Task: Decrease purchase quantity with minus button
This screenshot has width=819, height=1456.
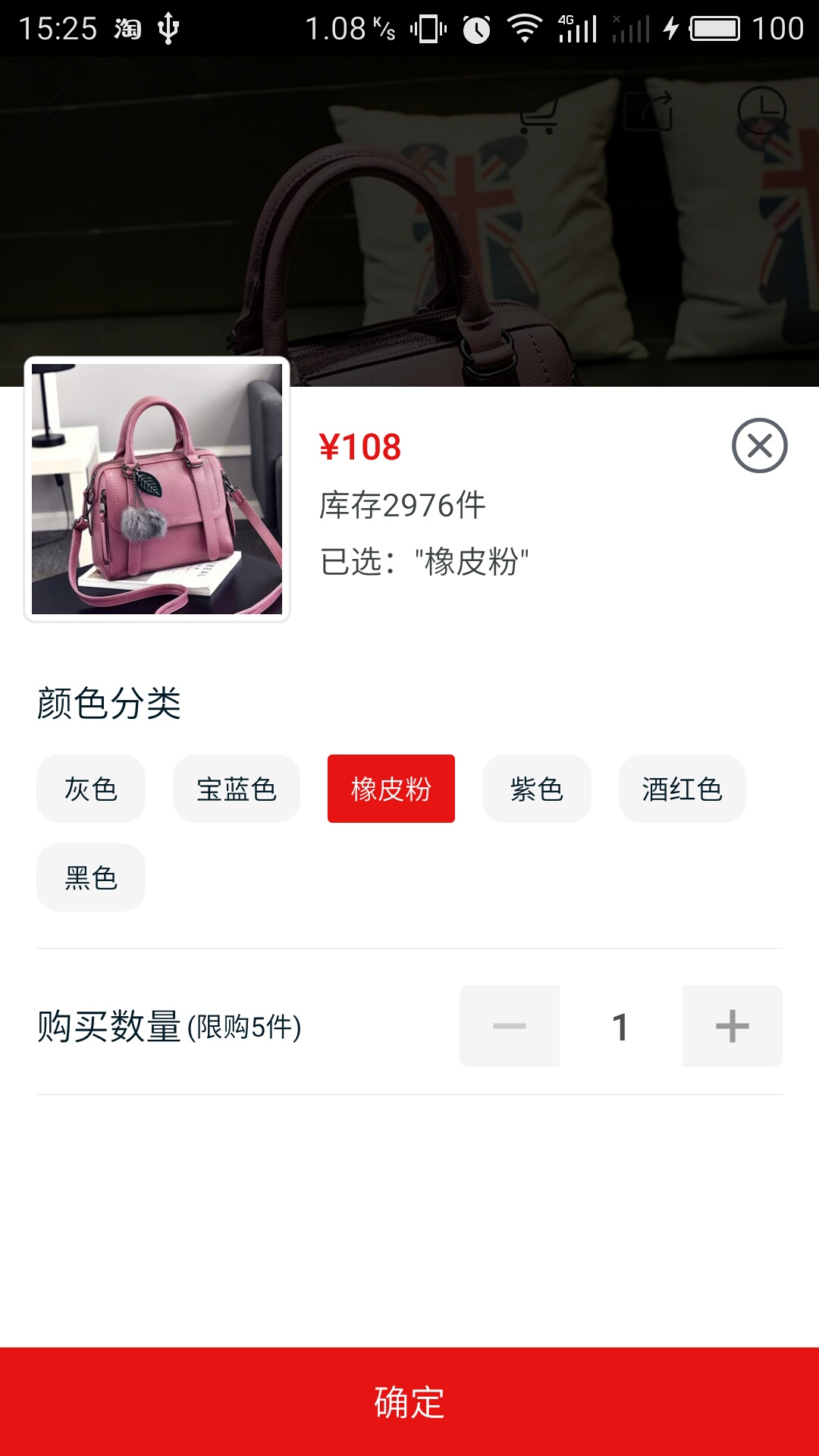Action: click(510, 1026)
